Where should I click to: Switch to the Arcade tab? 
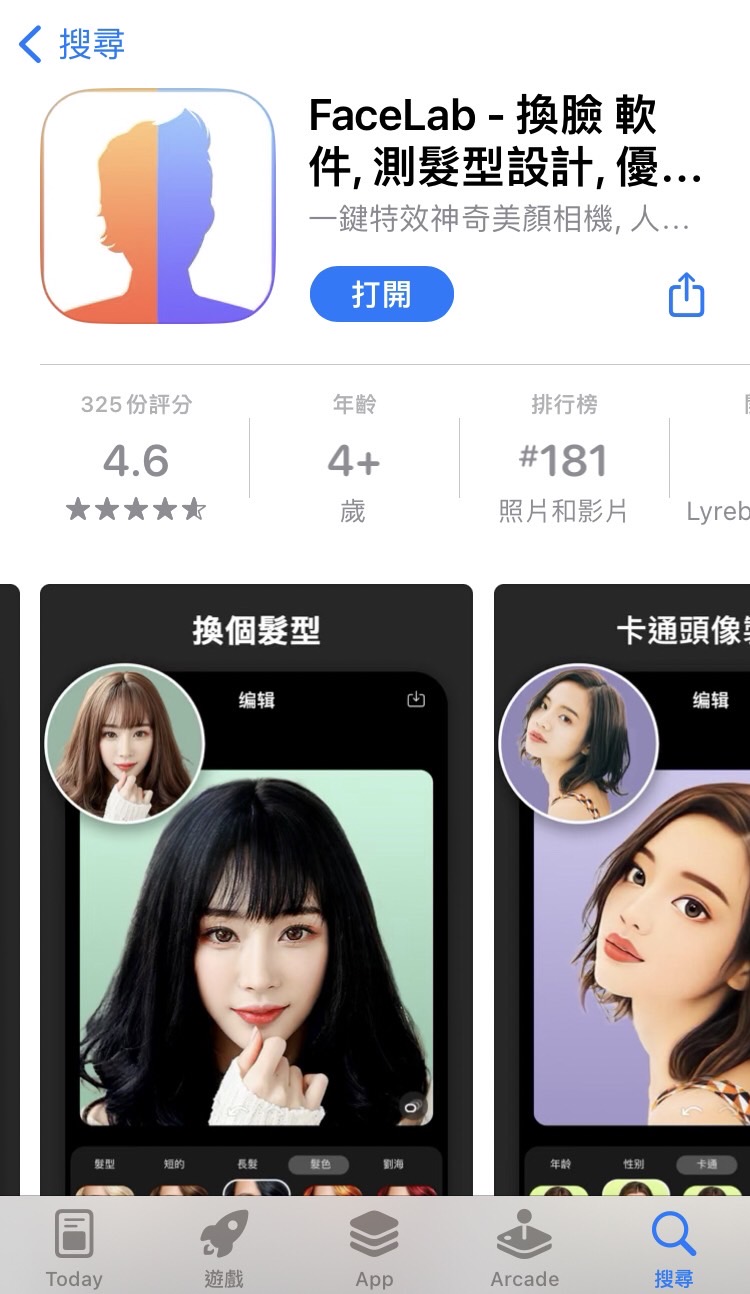click(x=524, y=1246)
